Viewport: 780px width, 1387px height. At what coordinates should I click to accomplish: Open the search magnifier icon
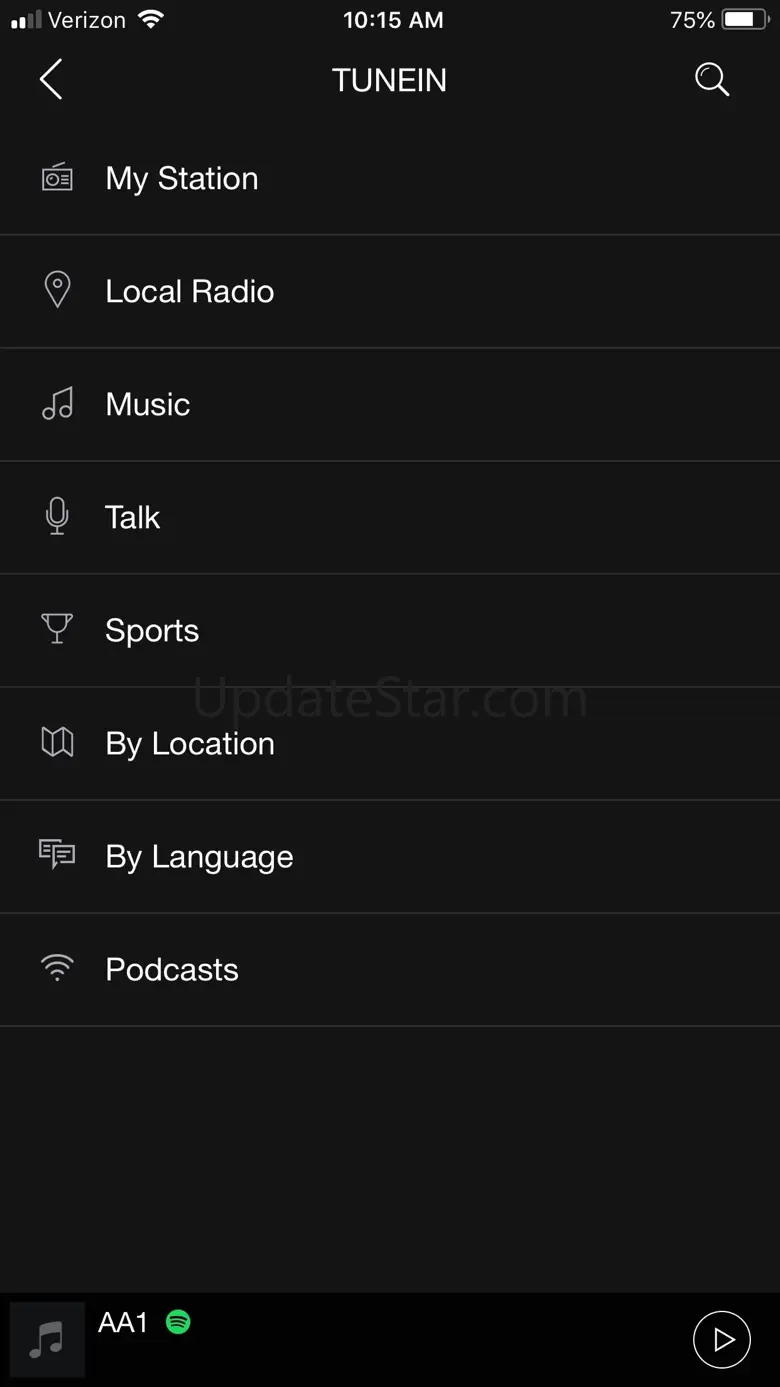(711, 79)
